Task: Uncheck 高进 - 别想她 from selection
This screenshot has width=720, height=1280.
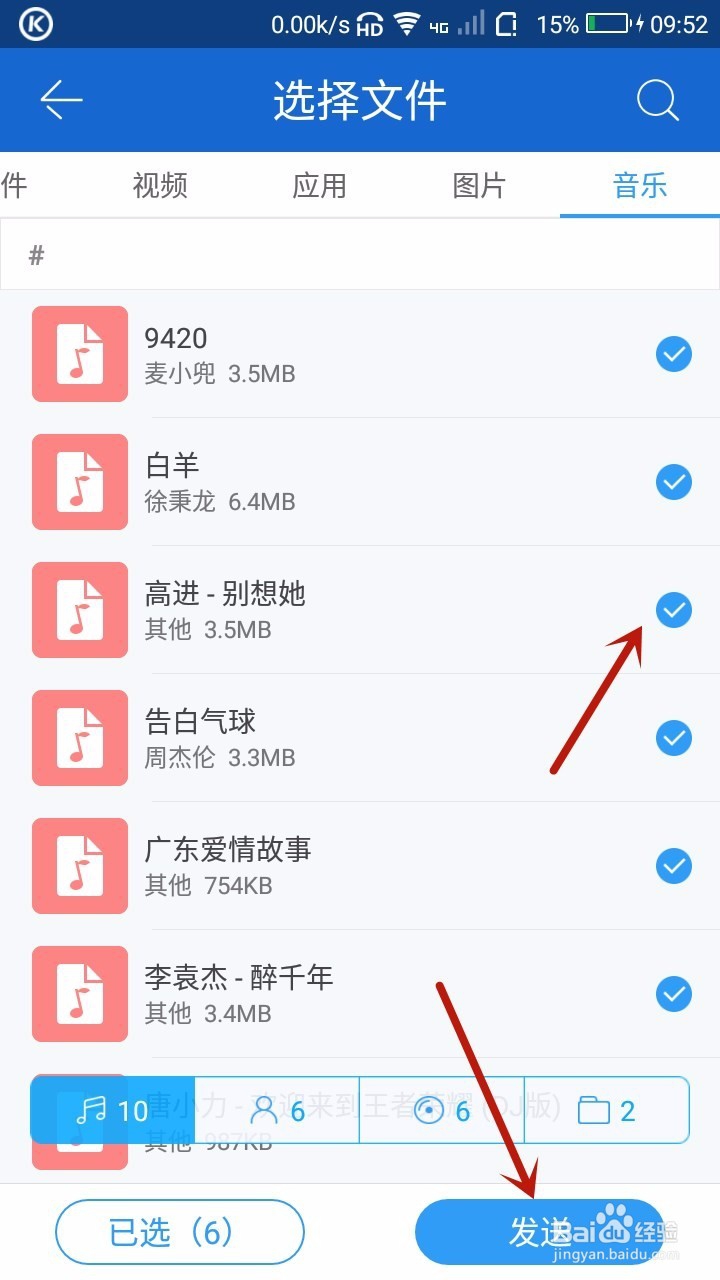Action: tap(673, 610)
